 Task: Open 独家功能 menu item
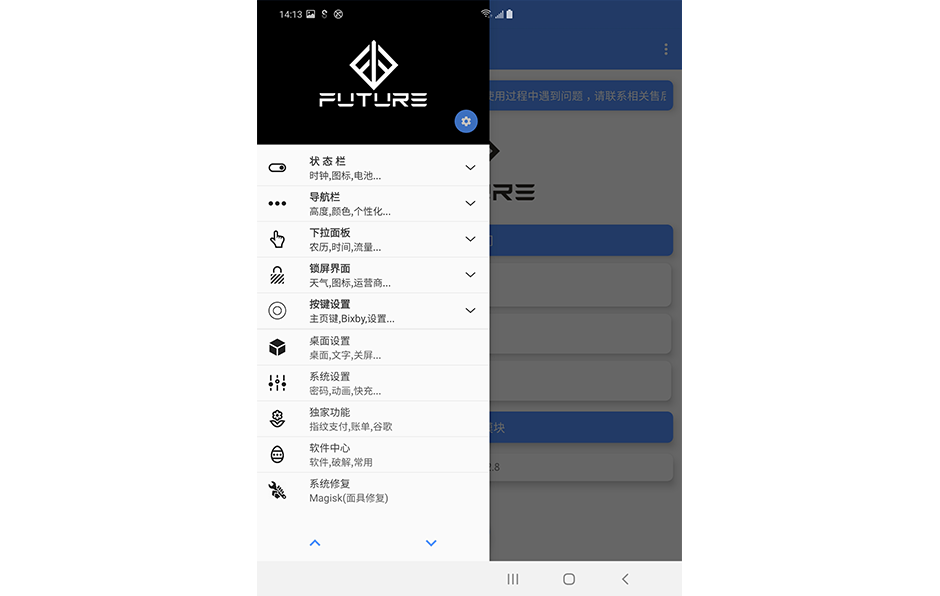[x=372, y=419]
